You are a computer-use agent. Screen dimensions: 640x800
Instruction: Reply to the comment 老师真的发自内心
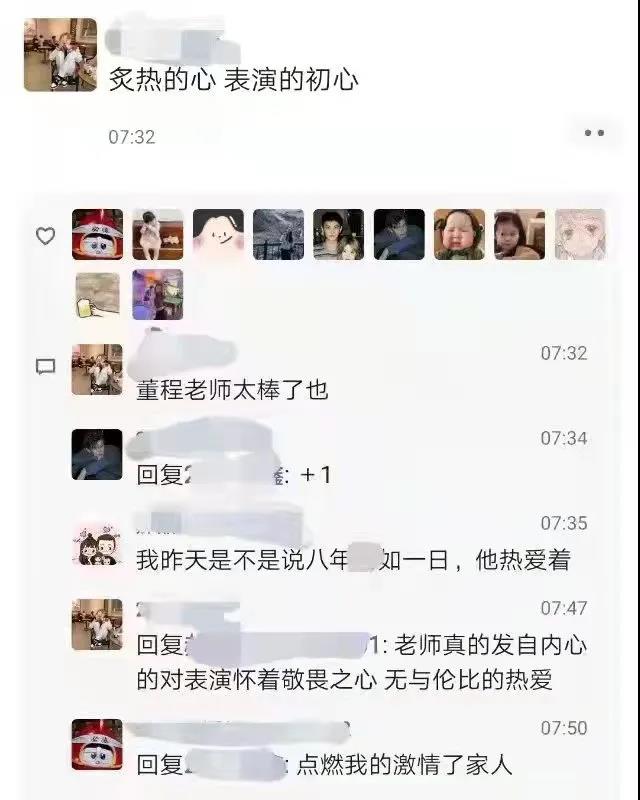click(x=360, y=663)
